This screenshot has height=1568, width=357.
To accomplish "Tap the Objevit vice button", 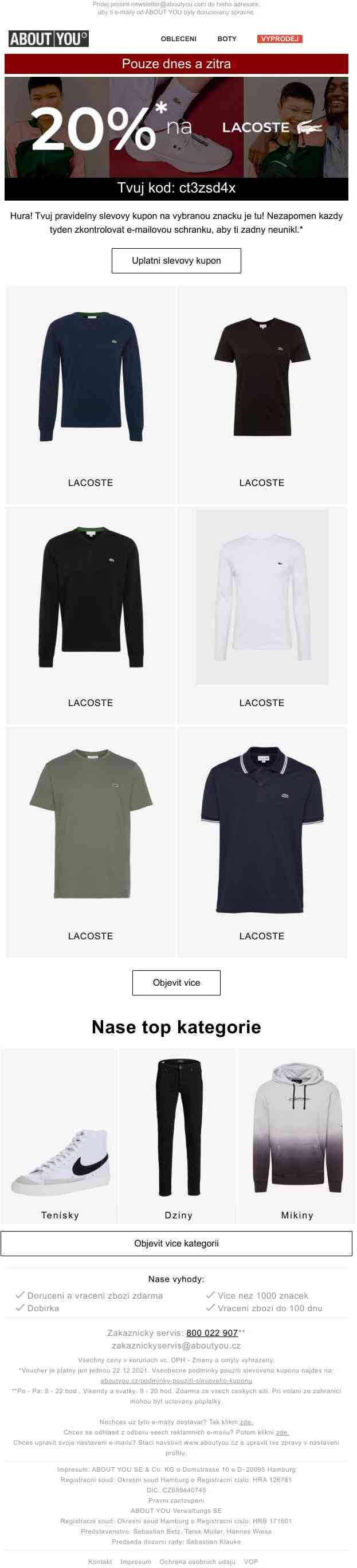I will (x=176, y=982).
